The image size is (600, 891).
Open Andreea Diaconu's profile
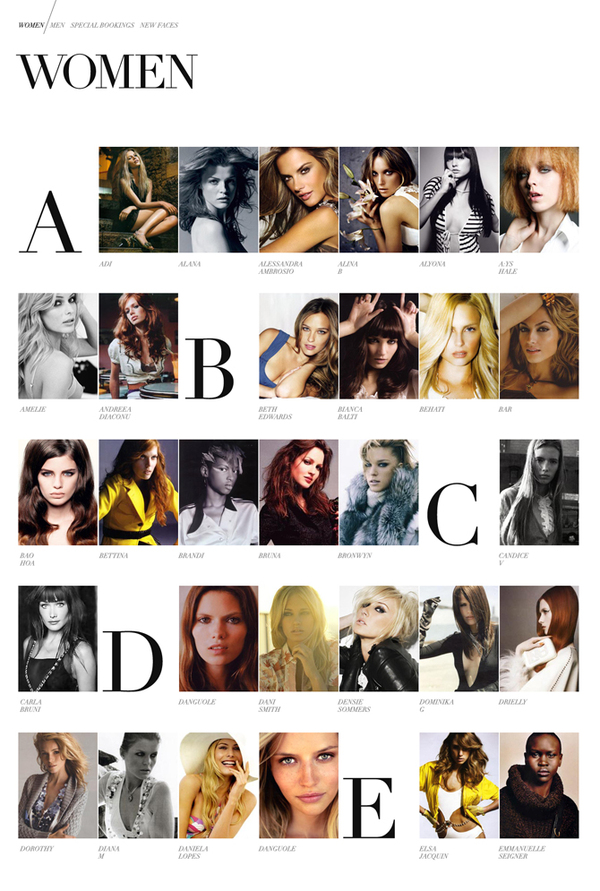coord(138,346)
